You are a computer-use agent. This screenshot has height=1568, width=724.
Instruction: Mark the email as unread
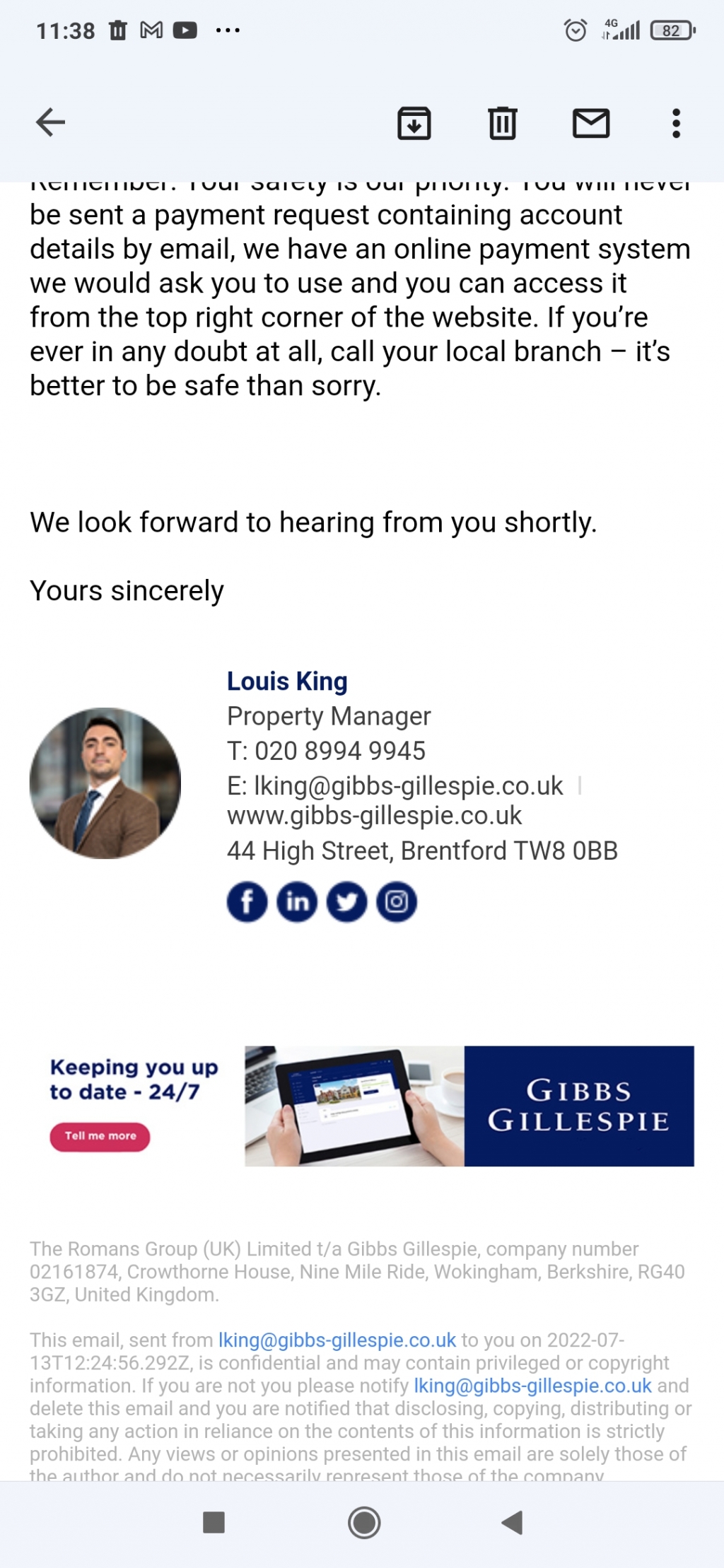[590, 123]
